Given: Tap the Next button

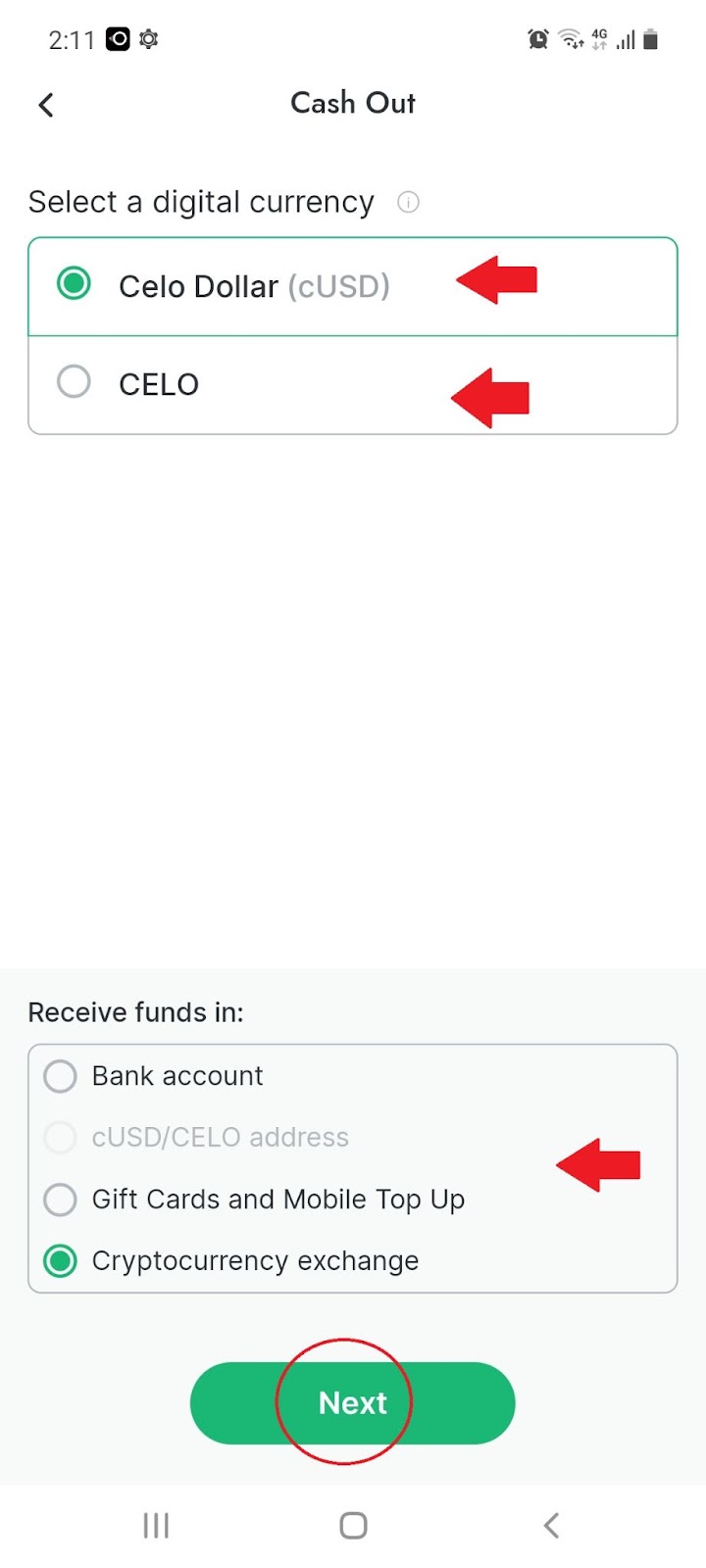Looking at the screenshot, I should 353,1403.
